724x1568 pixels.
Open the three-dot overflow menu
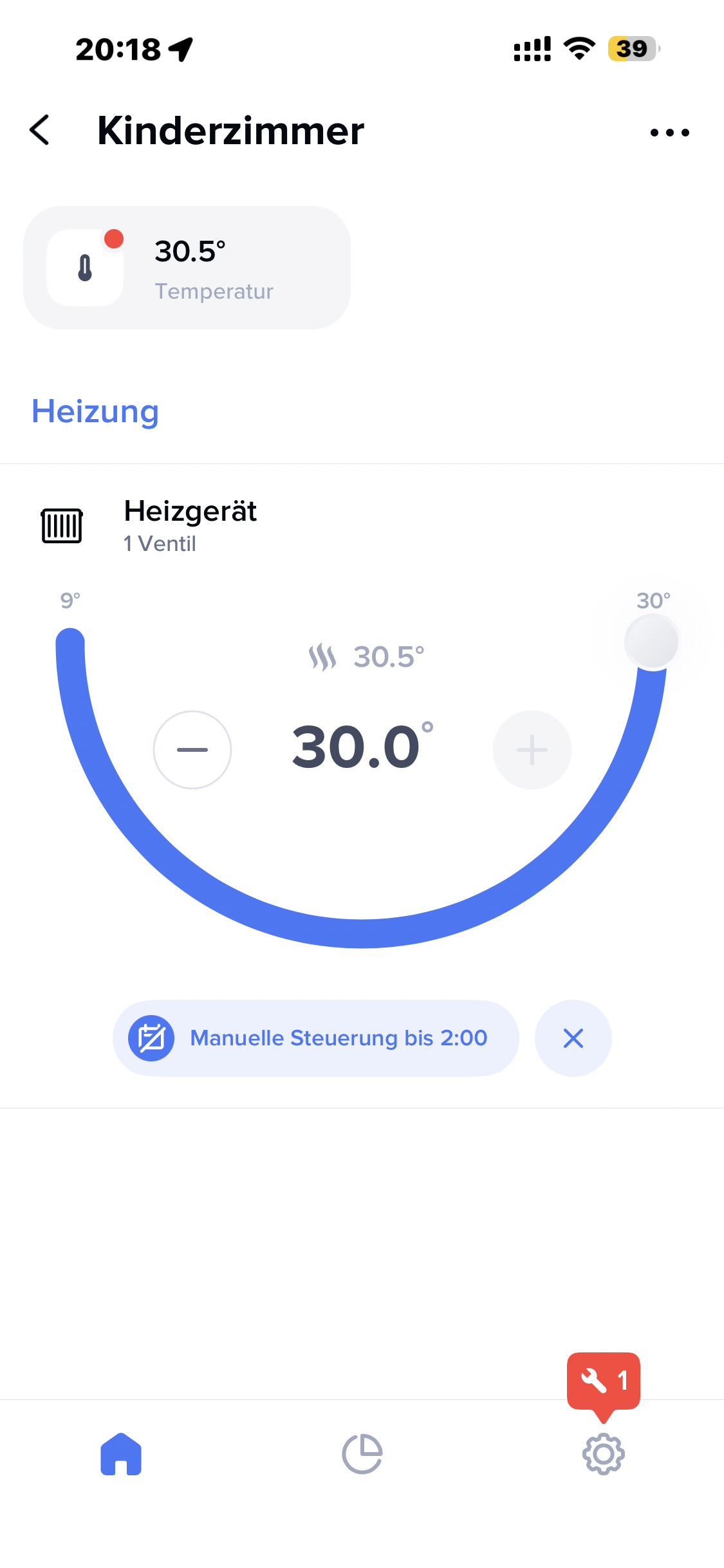point(669,133)
